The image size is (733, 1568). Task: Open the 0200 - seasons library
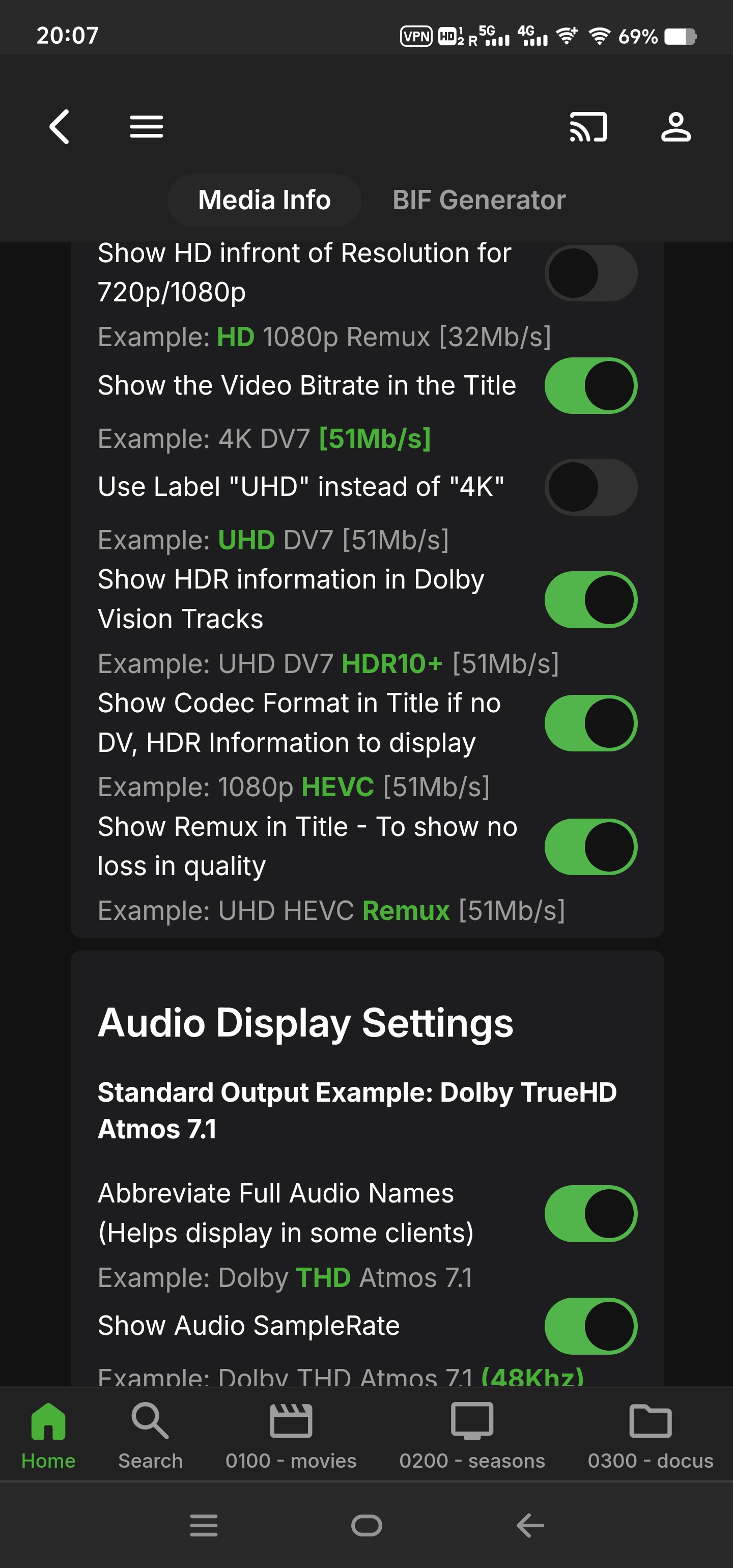(x=472, y=1434)
